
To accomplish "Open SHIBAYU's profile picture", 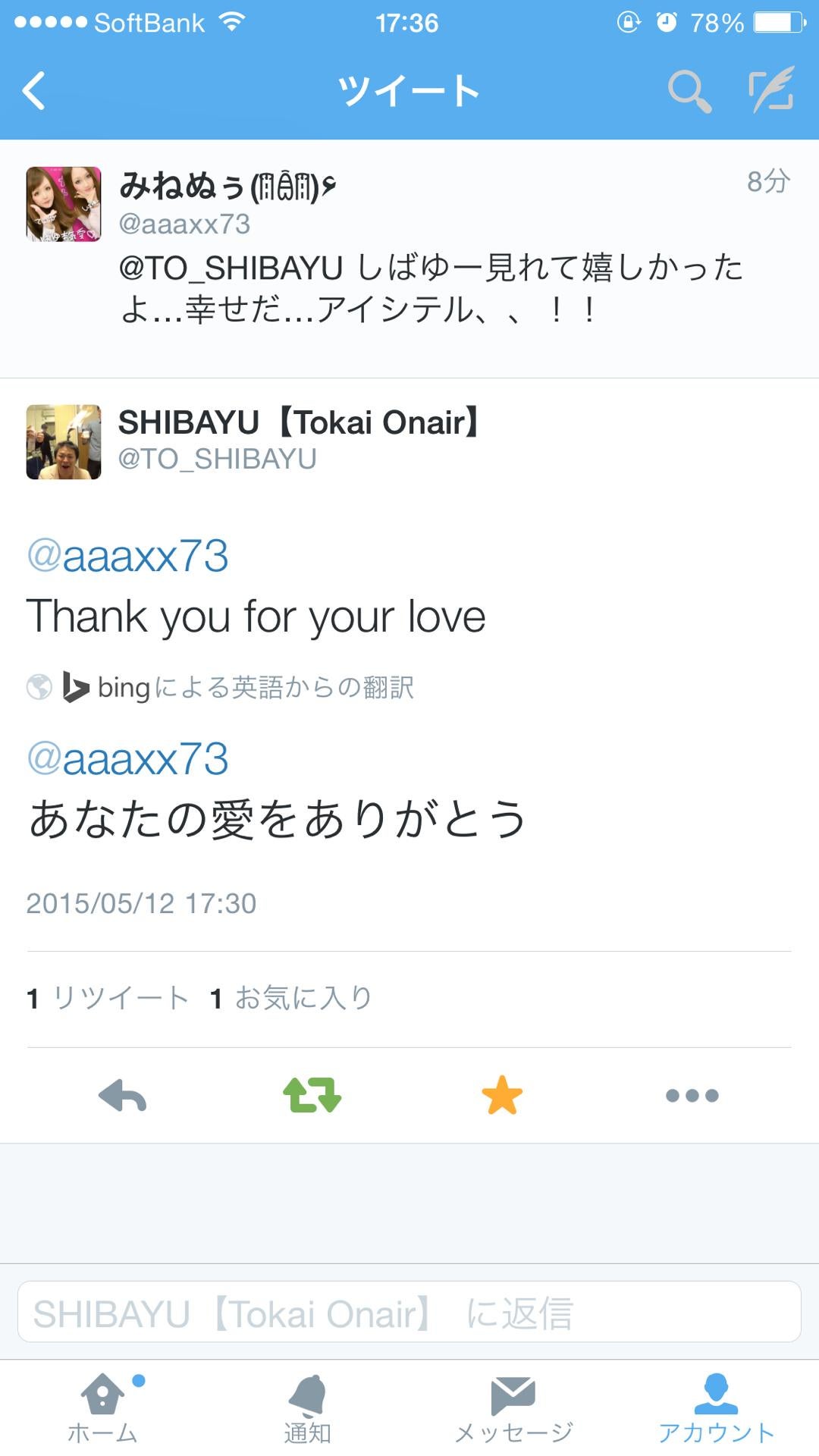I will (x=64, y=442).
